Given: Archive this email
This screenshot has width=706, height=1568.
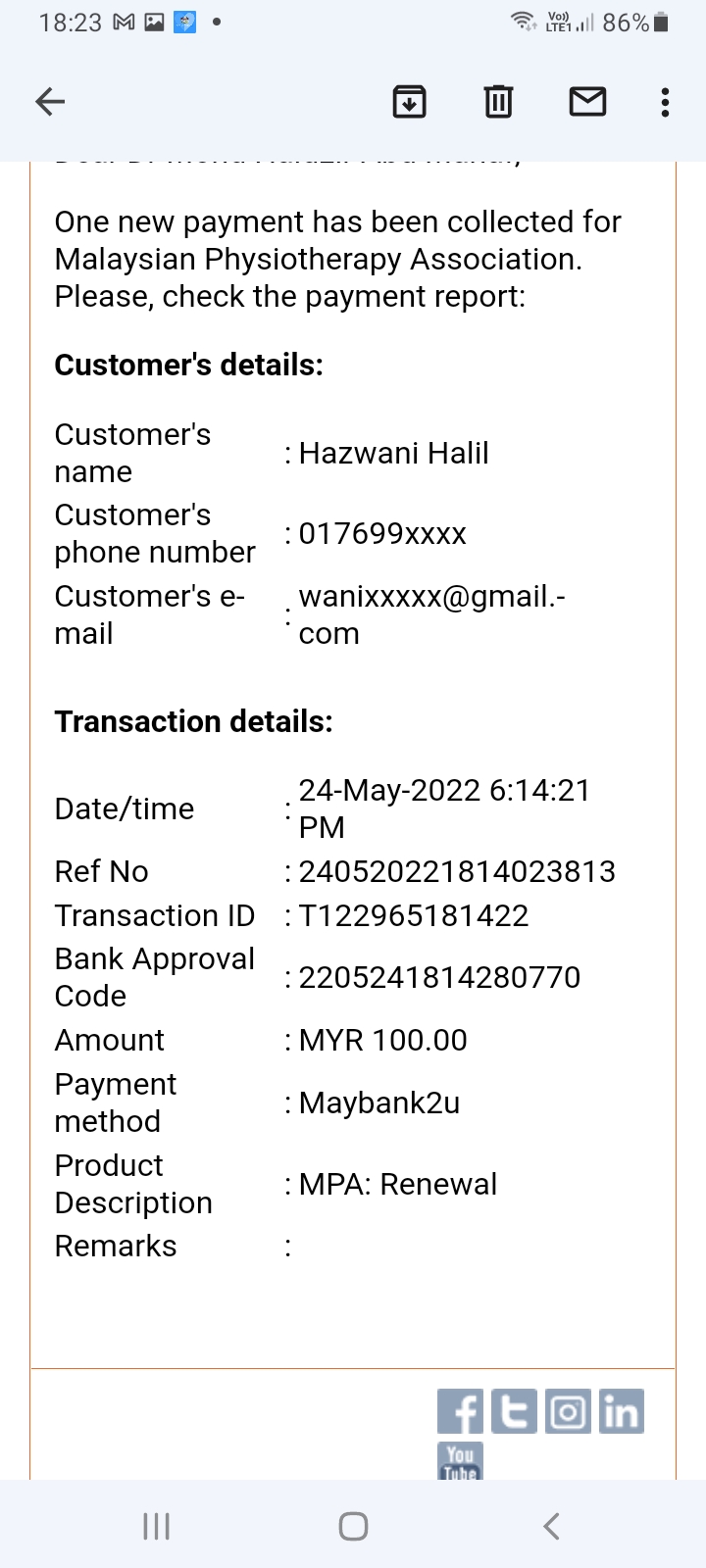Looking at the screenshot, I should (x=409, y=101).
